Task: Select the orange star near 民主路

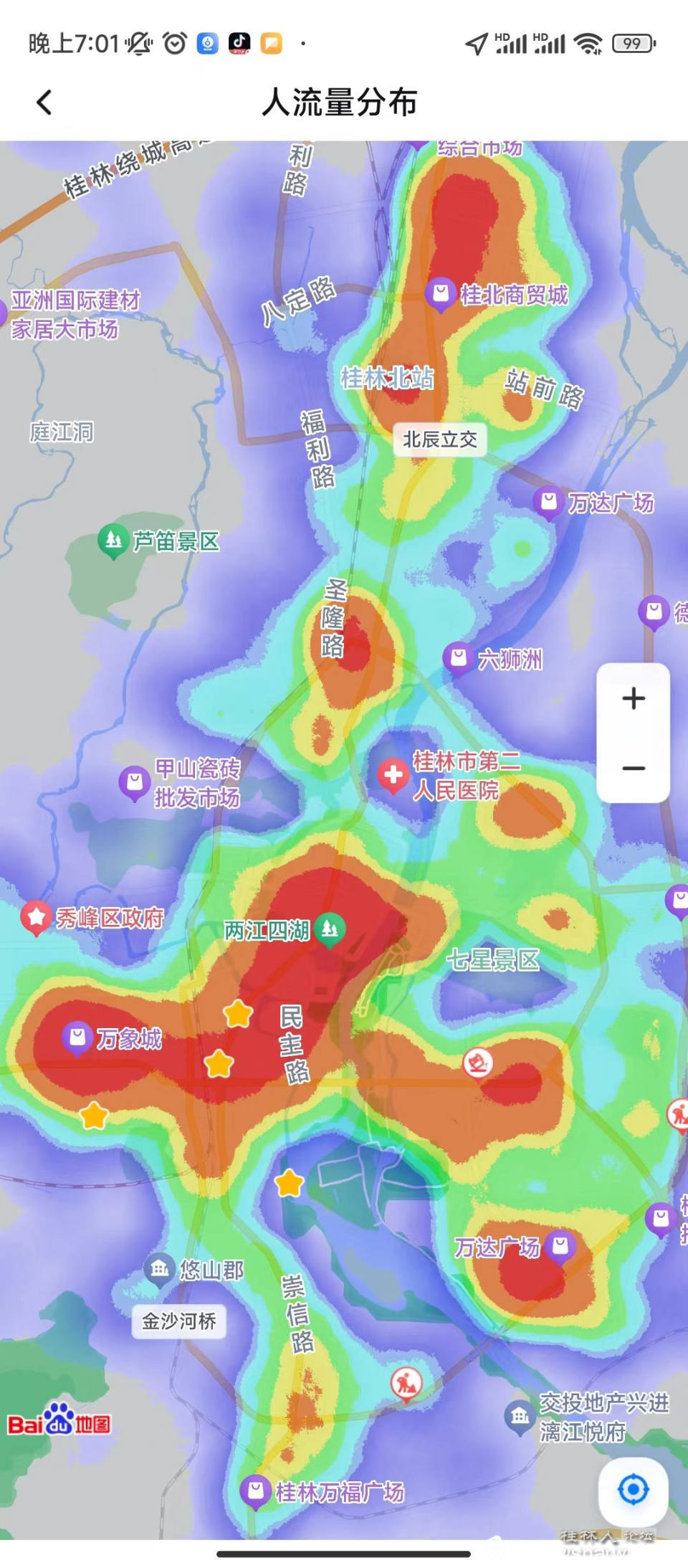Action: (x=236, y=1013)
